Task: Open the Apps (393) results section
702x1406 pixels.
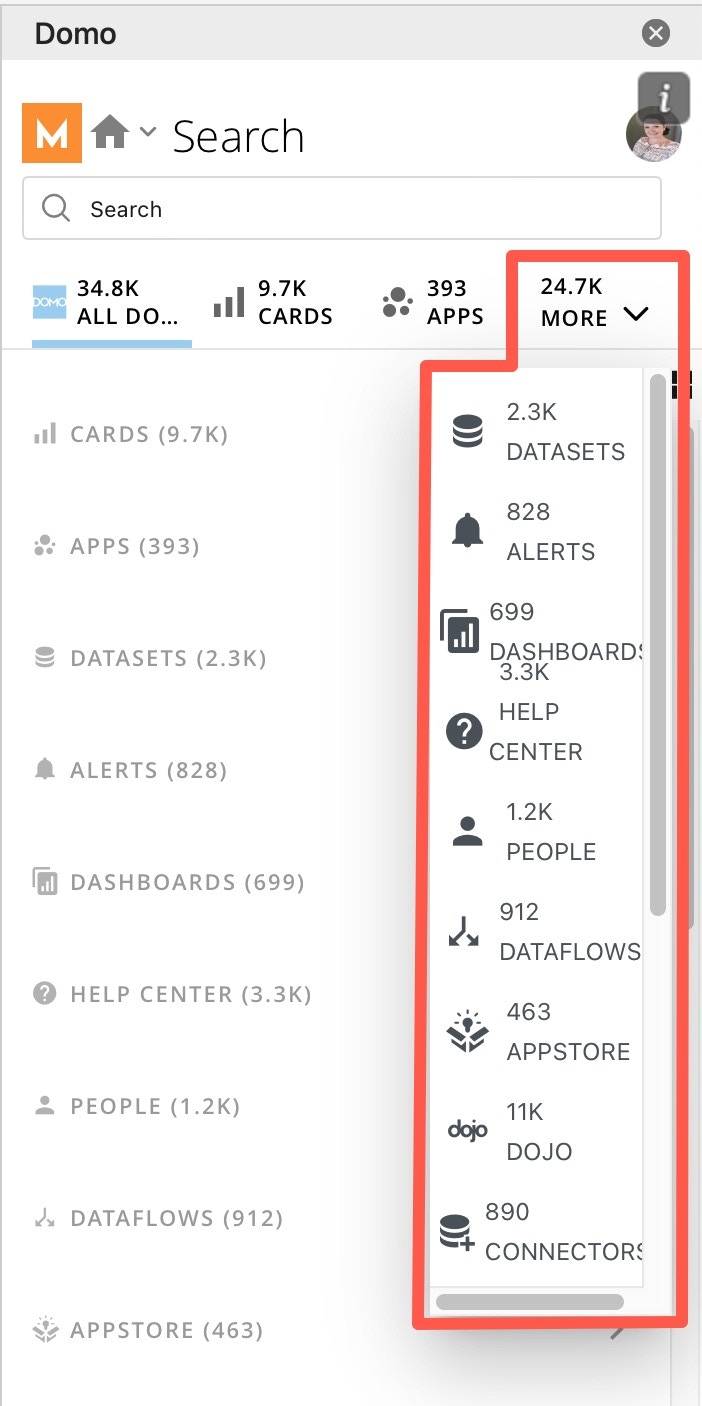Action: click(x=135, y=547)
